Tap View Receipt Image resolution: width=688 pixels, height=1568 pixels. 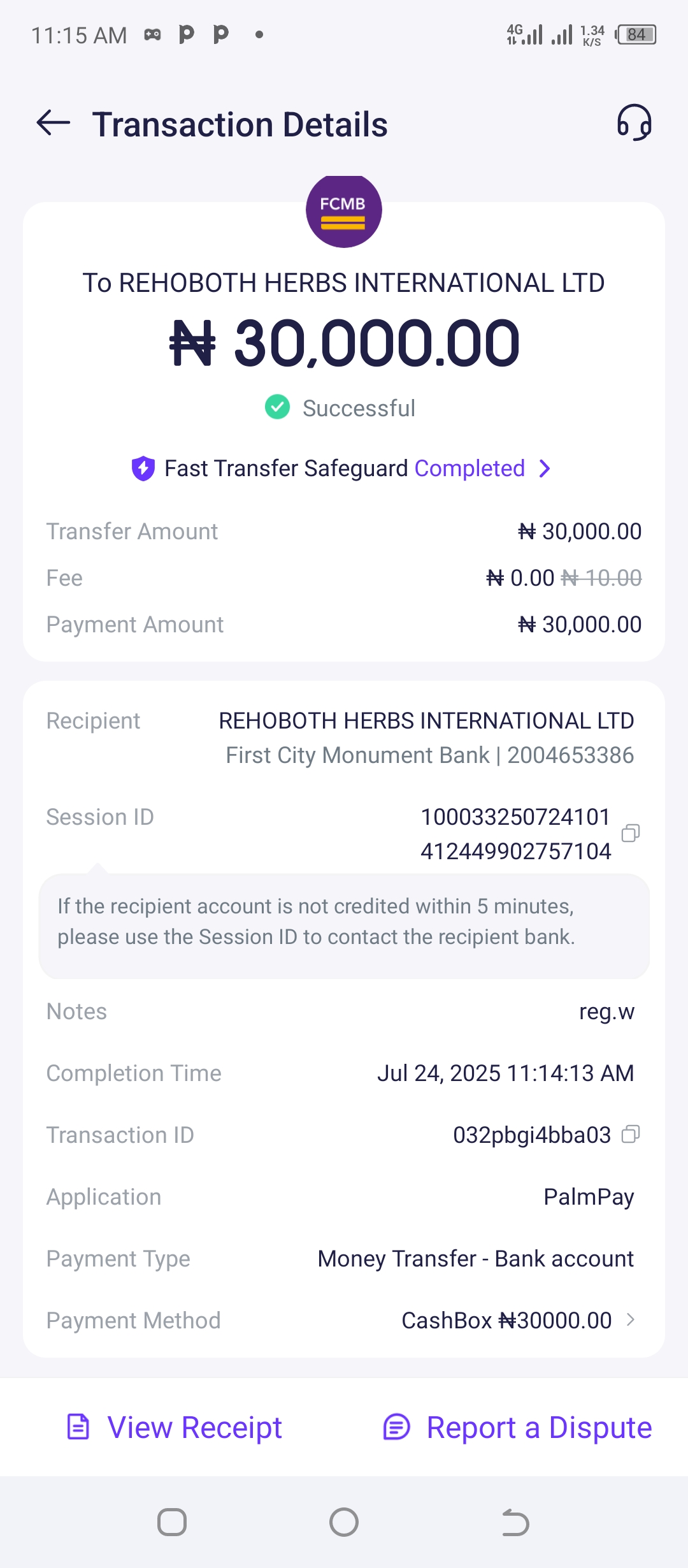coord(175,1427)
